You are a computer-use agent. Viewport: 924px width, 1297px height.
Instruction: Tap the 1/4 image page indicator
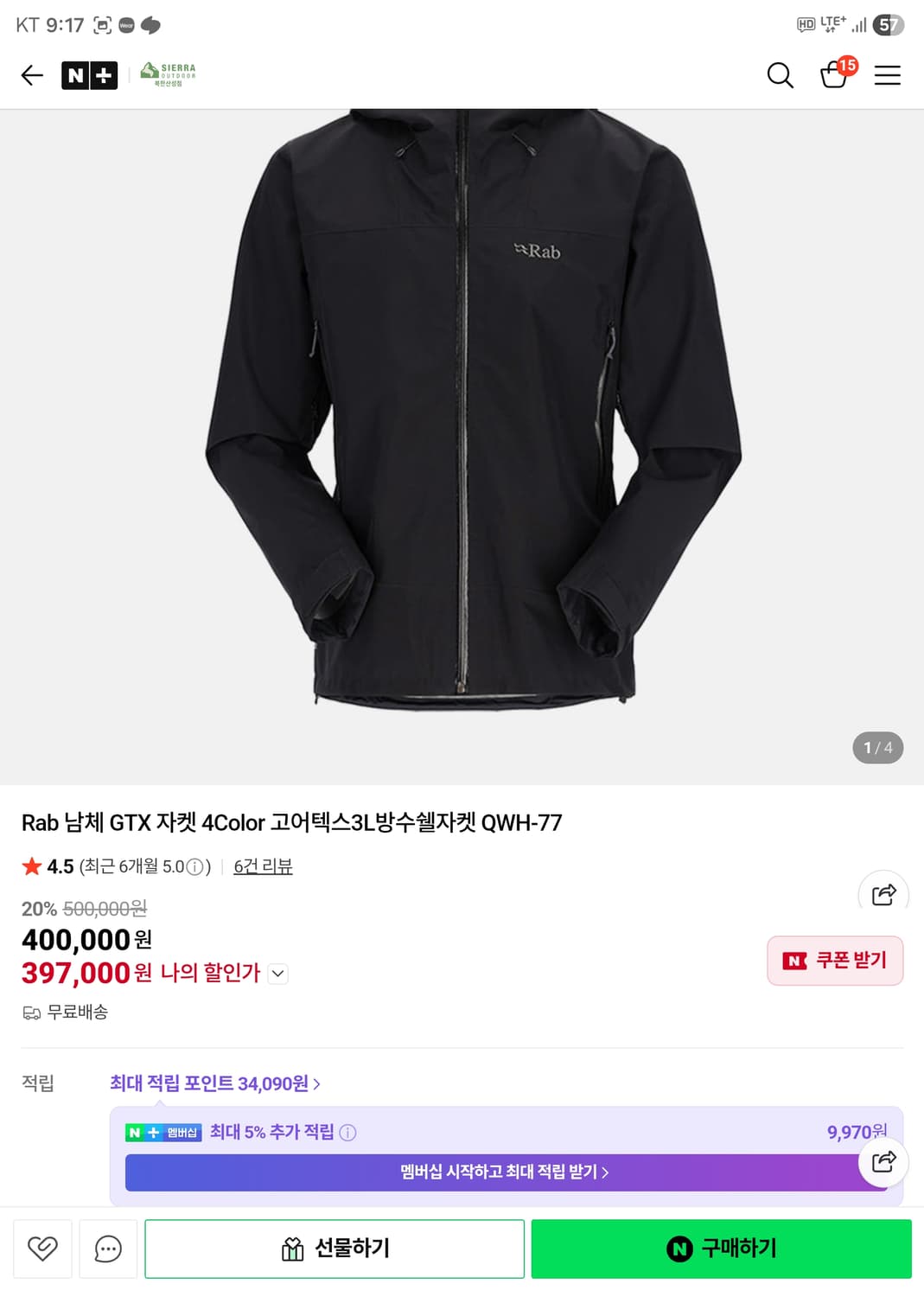[x=876, y=747]
